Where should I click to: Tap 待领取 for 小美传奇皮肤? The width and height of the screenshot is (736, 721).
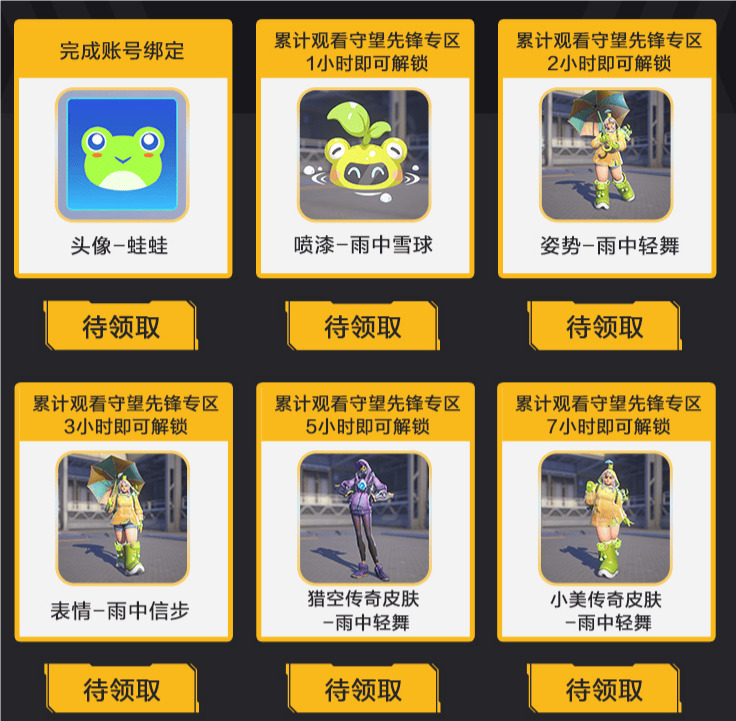point(605,689)
